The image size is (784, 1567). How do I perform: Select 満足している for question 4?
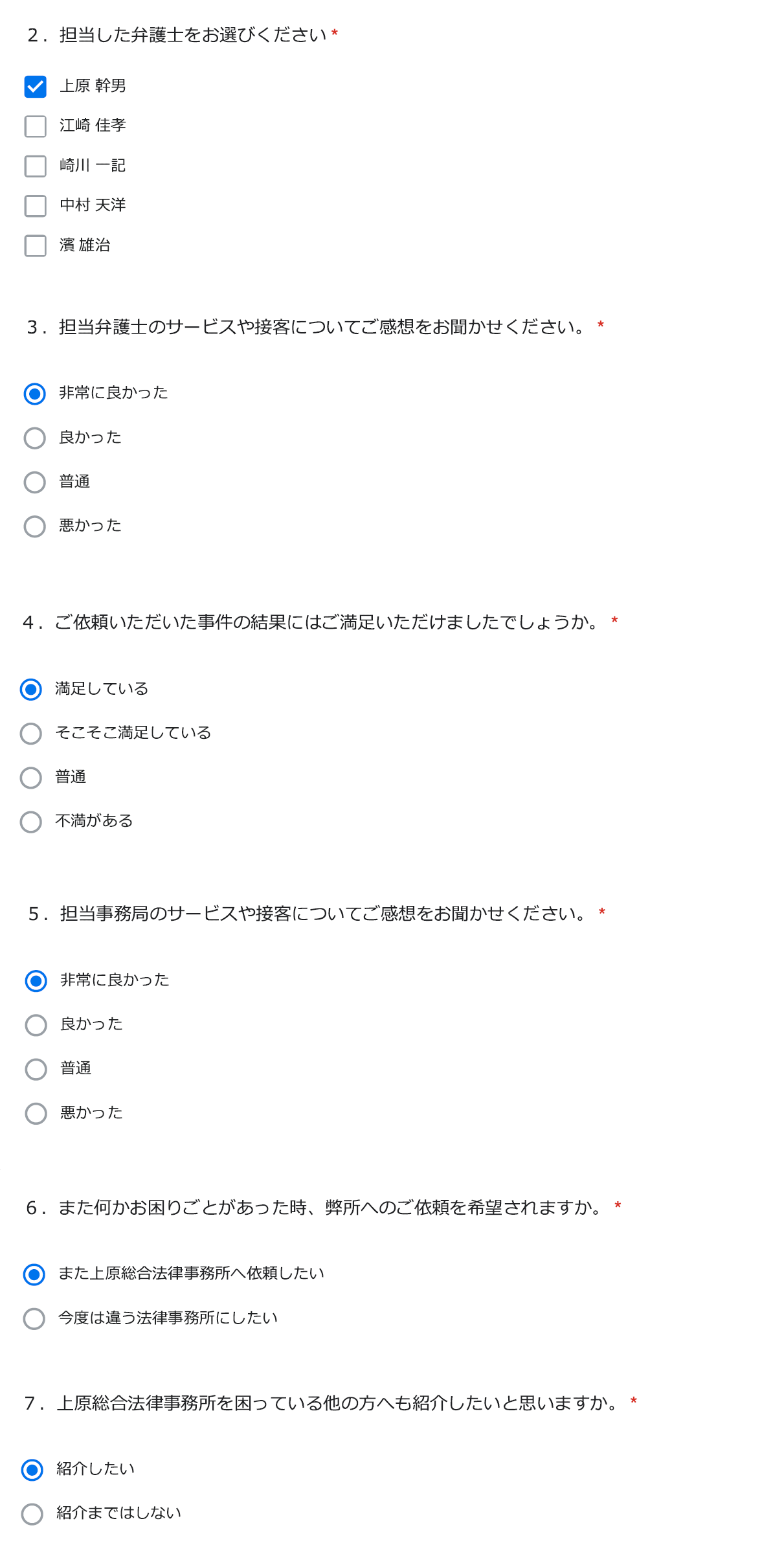30,689
